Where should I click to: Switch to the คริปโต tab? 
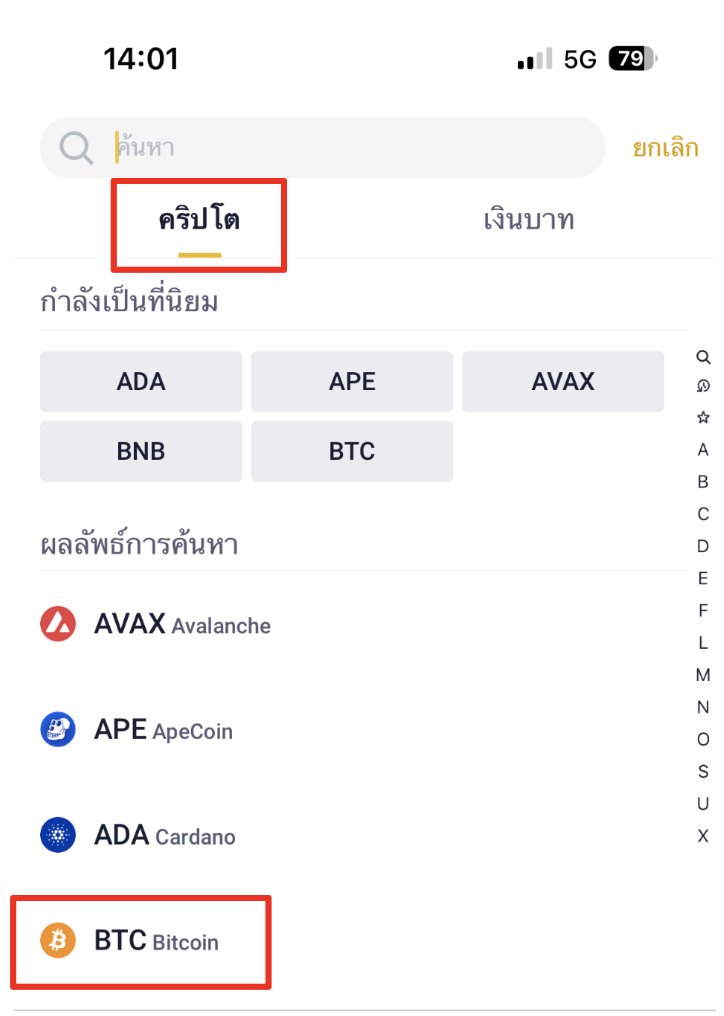[x=199, y=220]
